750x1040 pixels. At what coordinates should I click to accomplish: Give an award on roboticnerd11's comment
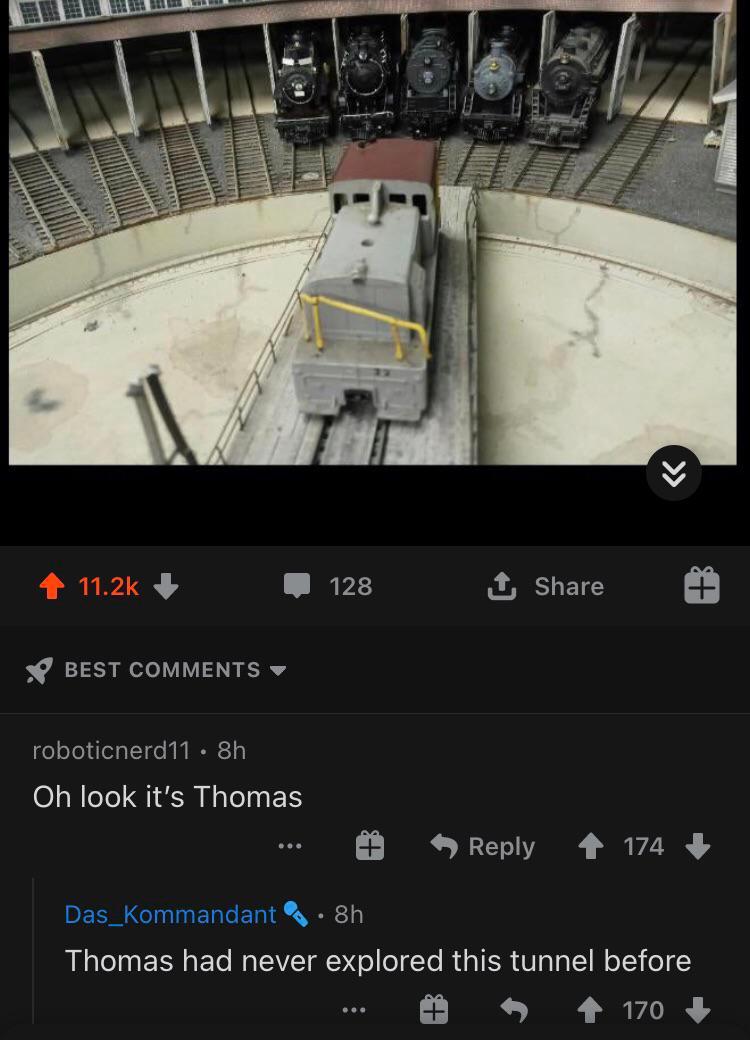tap(369, 845)
